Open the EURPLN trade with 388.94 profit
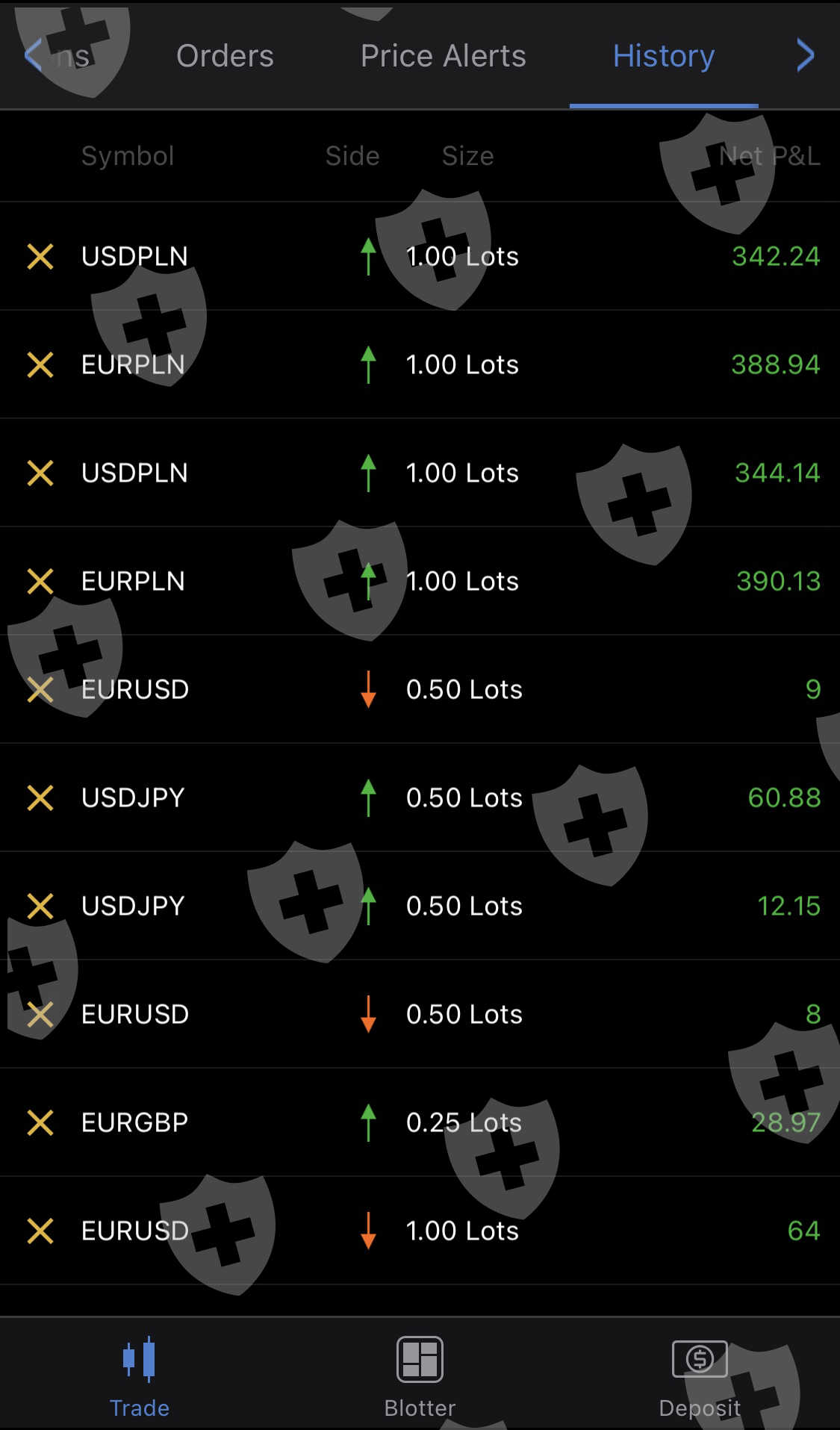Image resolution: width=840 pixels, height=1430 pixels. coord(420,364)
